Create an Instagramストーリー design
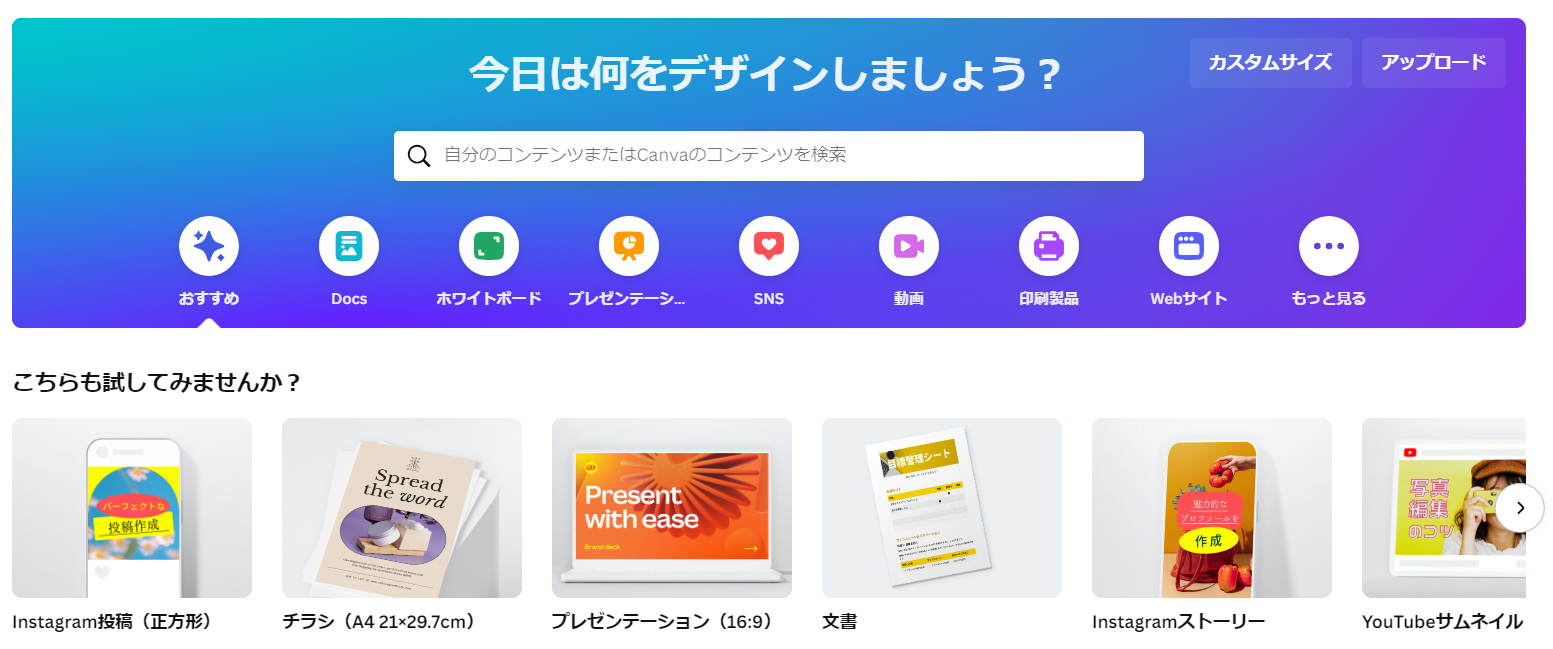1553x649 pixels. pos(1212,508)
